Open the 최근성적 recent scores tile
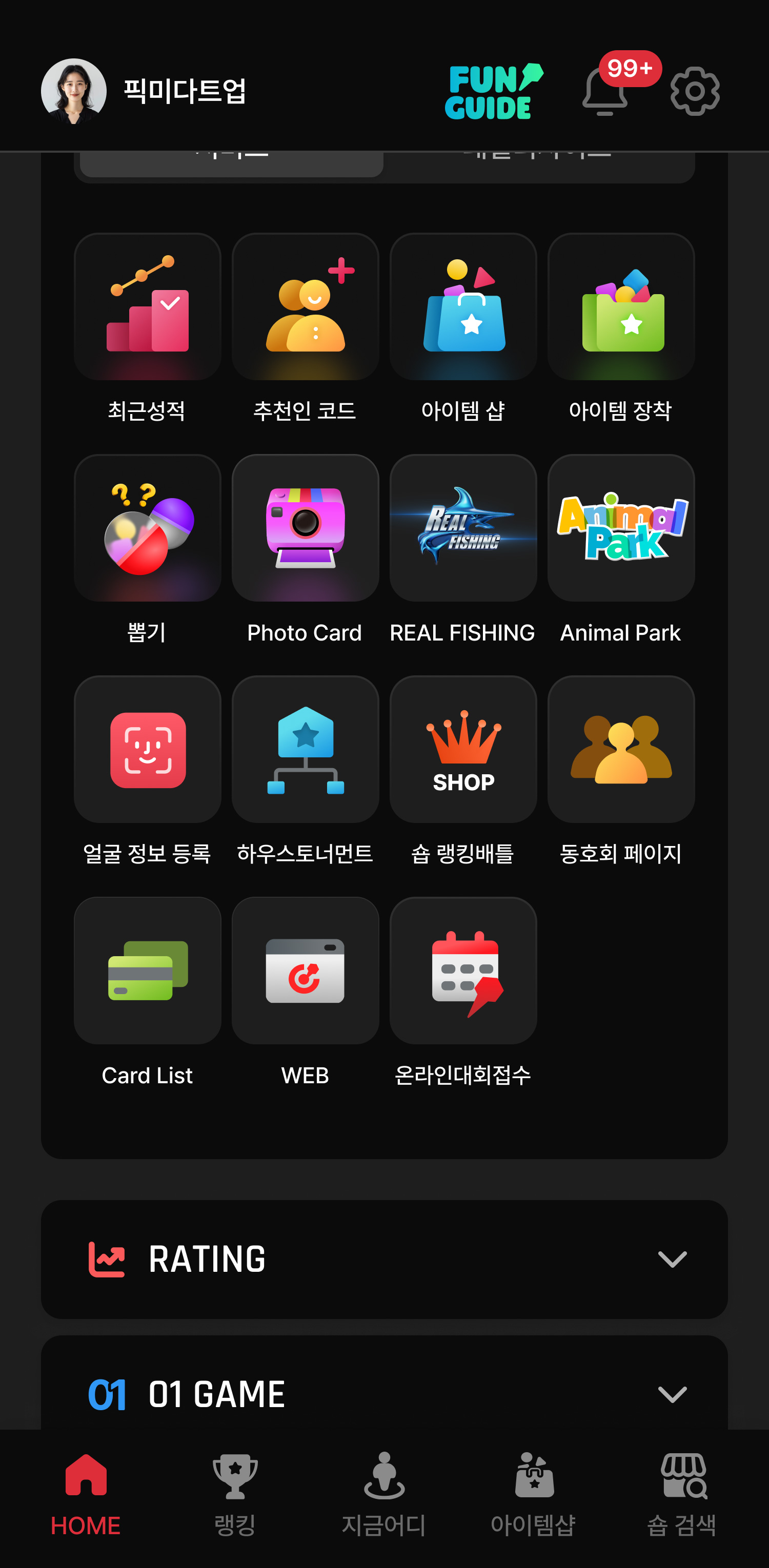 pyautogui.click(x=147, y=307)
